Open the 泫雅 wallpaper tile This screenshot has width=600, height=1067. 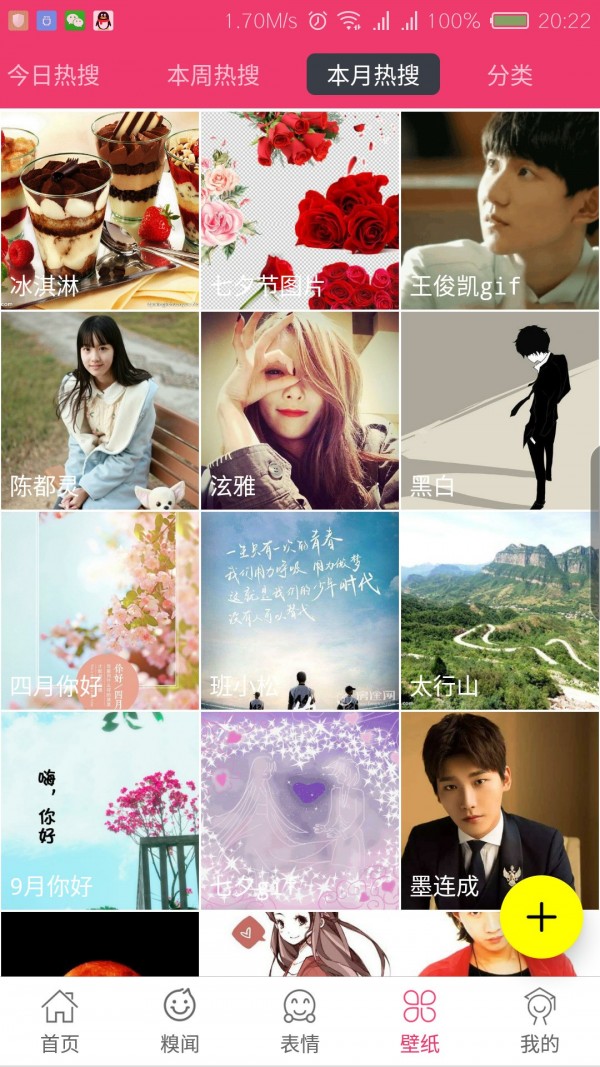[300, 410]
